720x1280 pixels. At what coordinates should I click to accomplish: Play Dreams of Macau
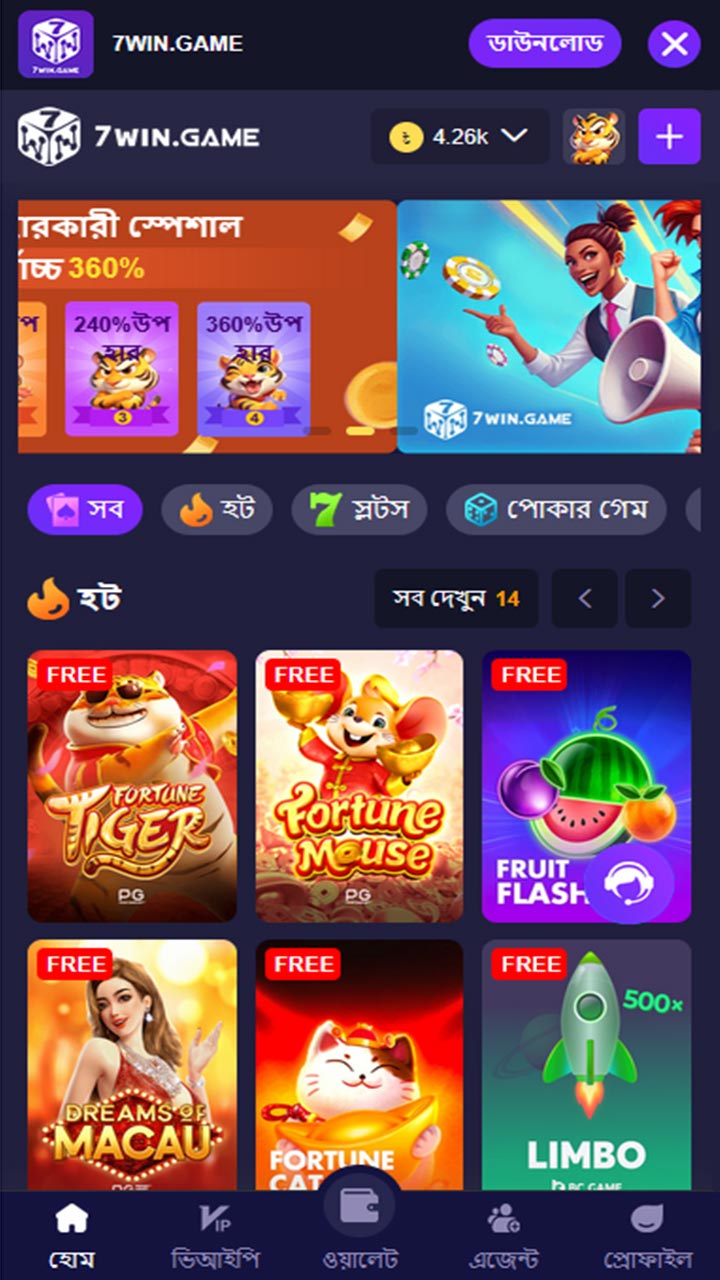point(132,1065)
